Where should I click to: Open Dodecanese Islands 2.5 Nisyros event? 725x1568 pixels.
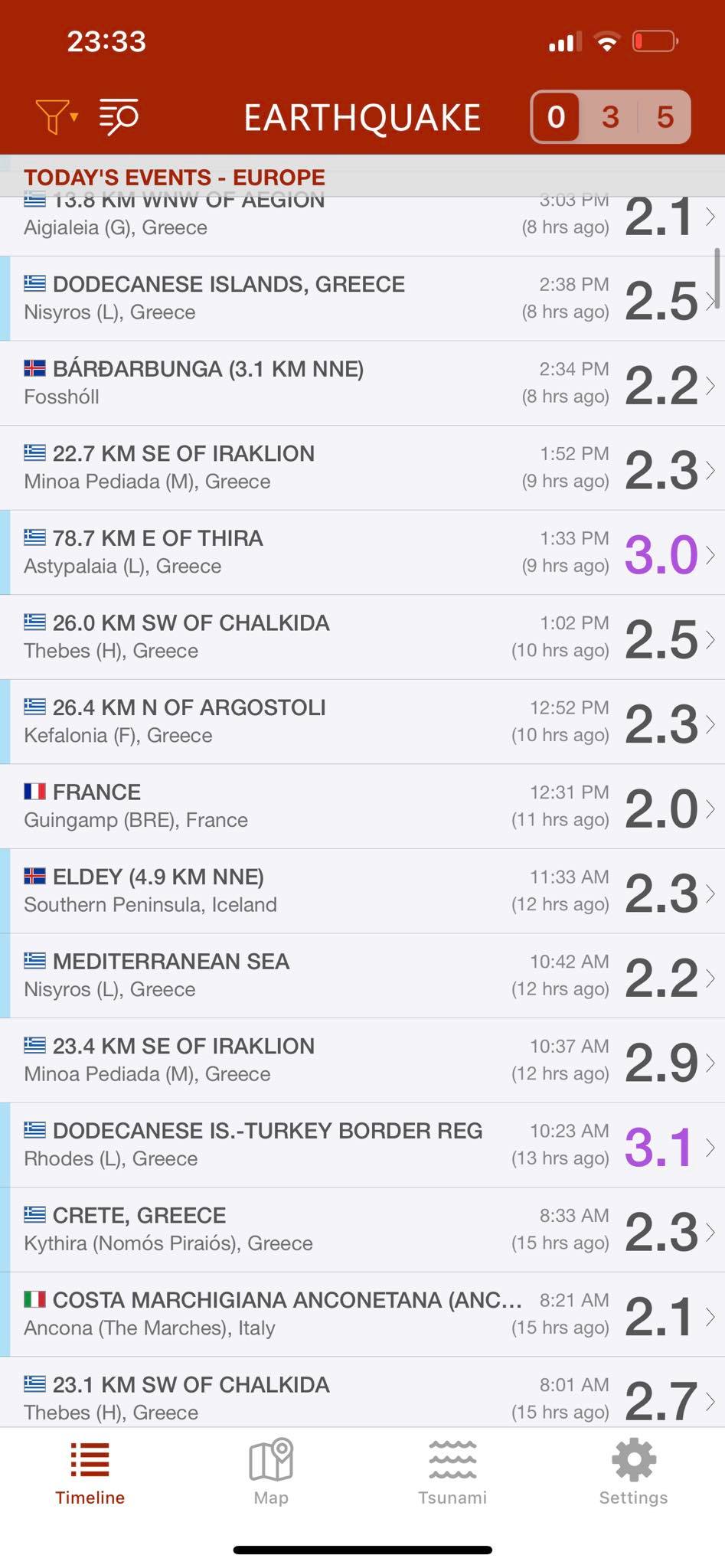click(362, 299)
